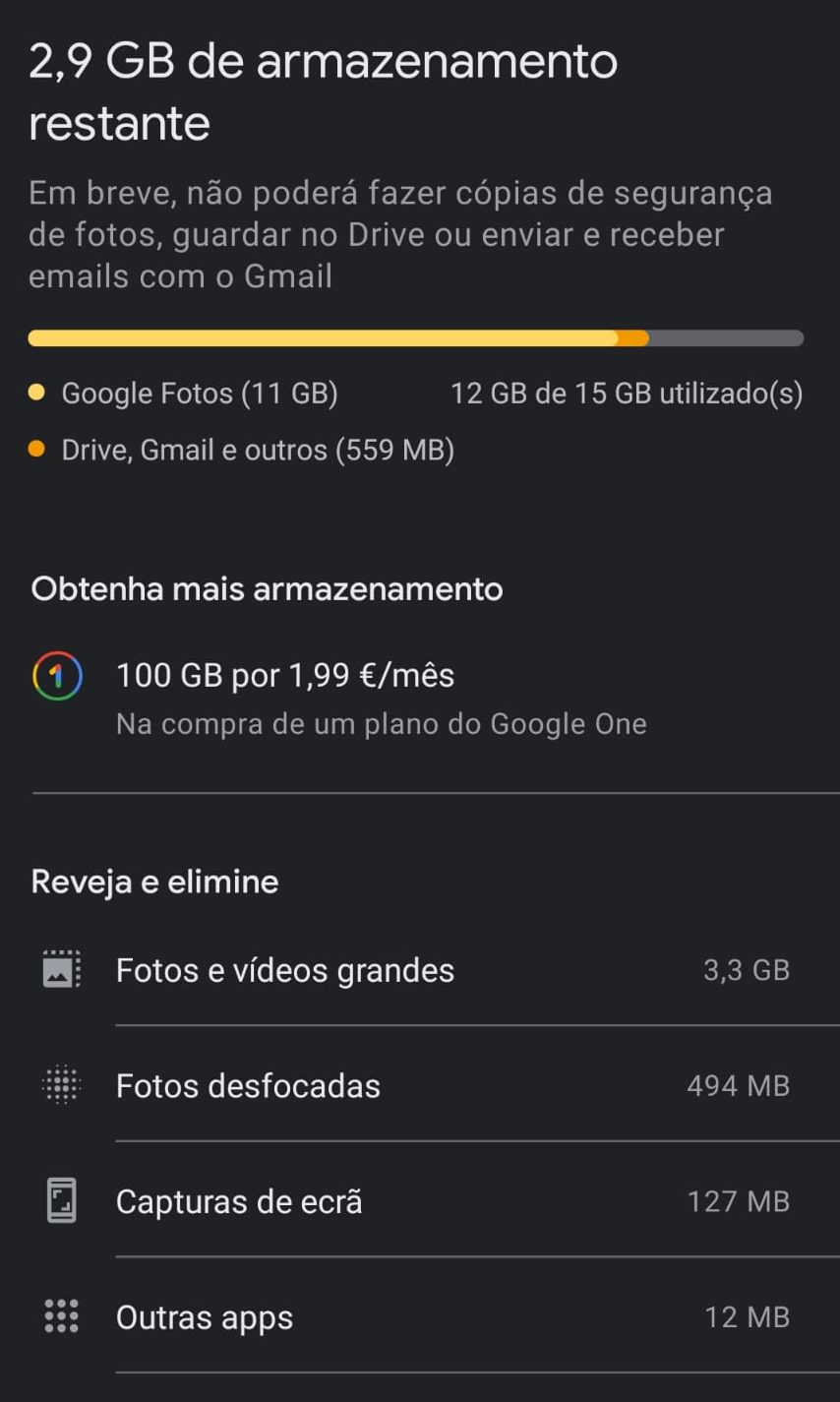Viewport: 840px width, 1402px height.
Task: Review Fotos desfocadas
Action: (420, 1085)
